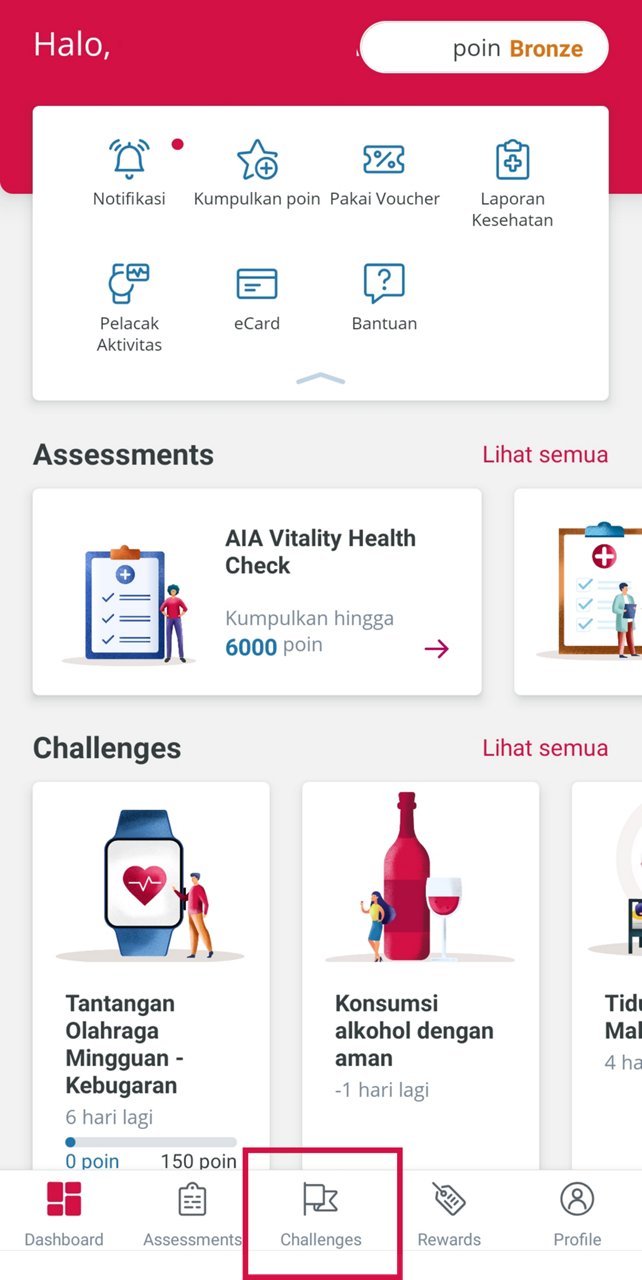Switch to the Dashboard tab
Viewport: 642px width, 1280px height.
[64, 1213]
